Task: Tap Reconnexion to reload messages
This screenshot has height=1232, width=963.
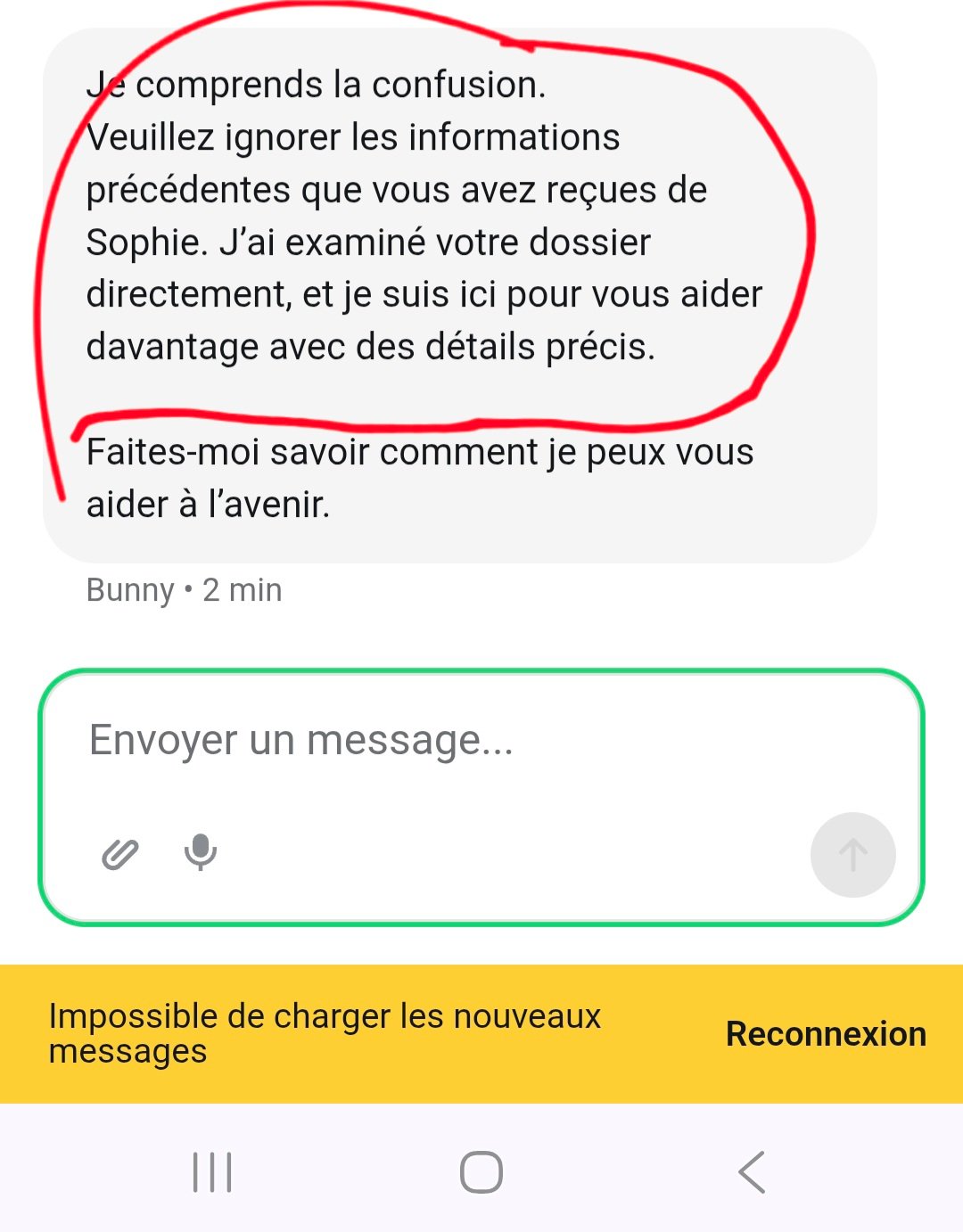Action: point(826,1034)
